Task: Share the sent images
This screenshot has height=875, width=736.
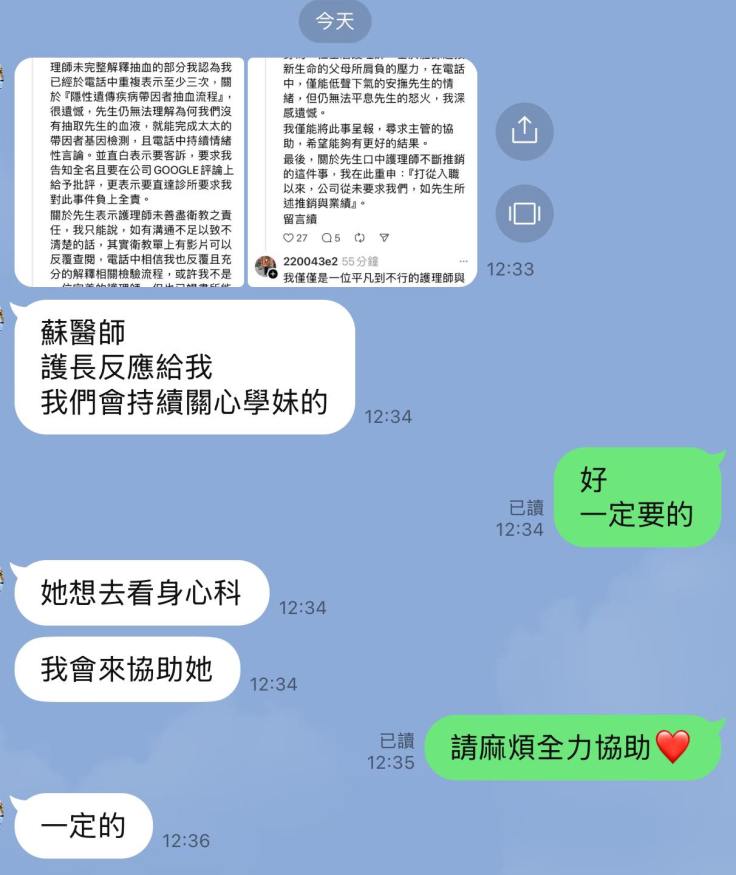Action: click(x=524, y=131)
